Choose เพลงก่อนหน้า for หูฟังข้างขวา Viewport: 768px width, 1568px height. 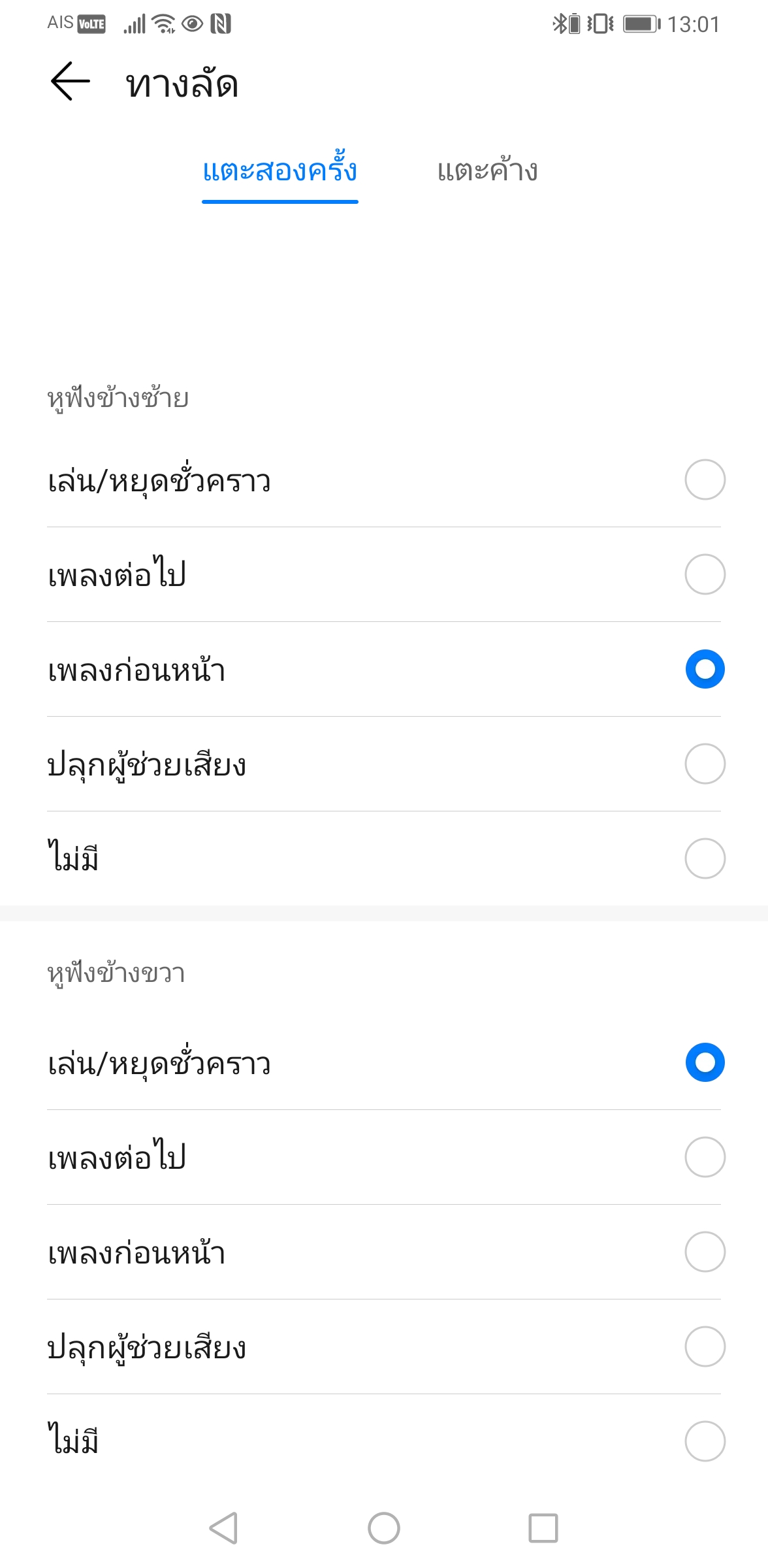tap(705, 1252)
